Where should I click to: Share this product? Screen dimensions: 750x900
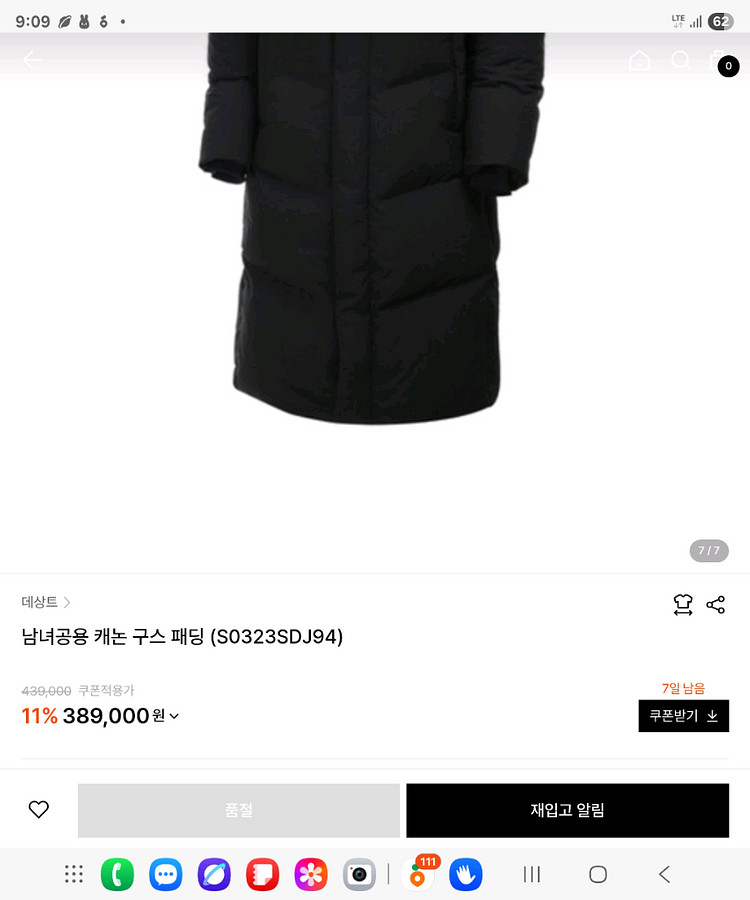(715, 604)
